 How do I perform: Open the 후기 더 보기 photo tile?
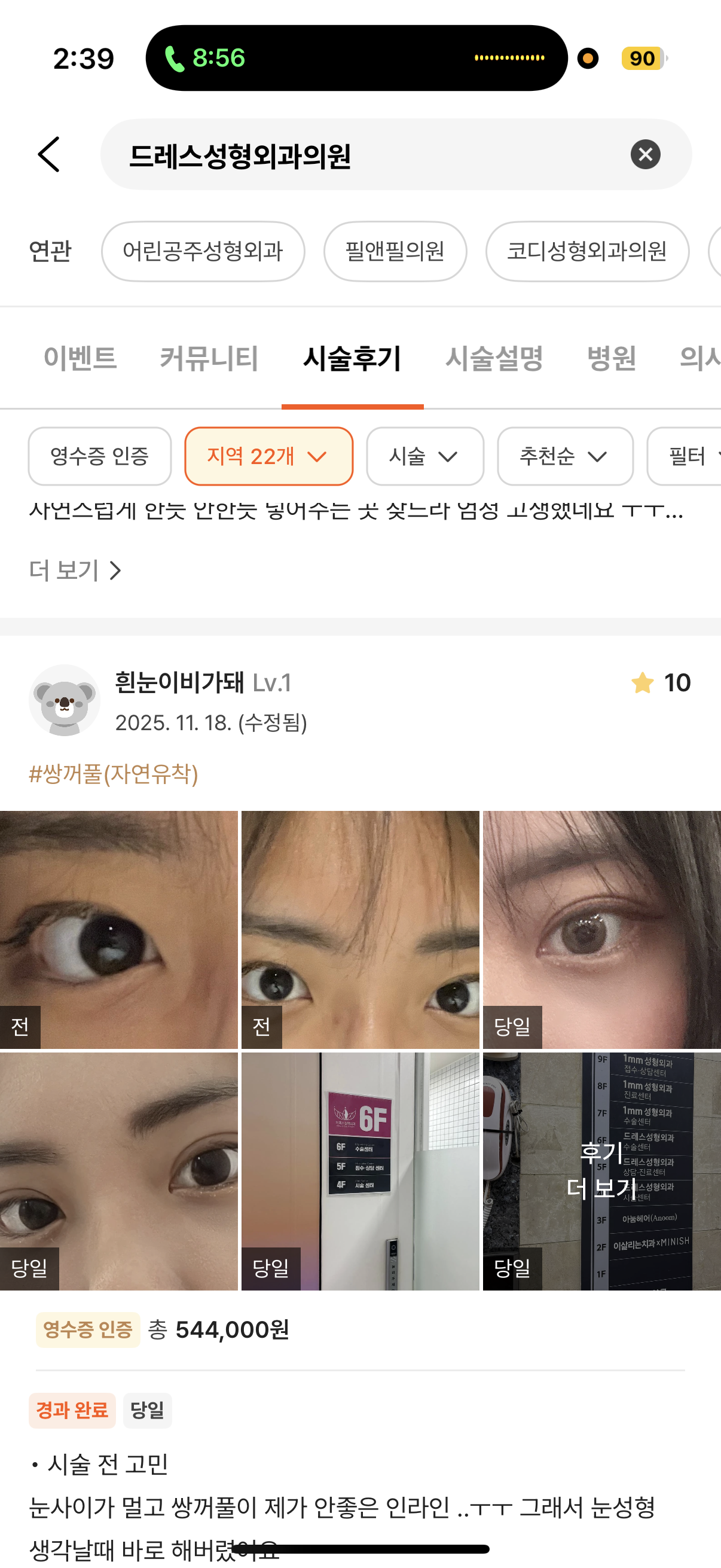coord(602,1170)
